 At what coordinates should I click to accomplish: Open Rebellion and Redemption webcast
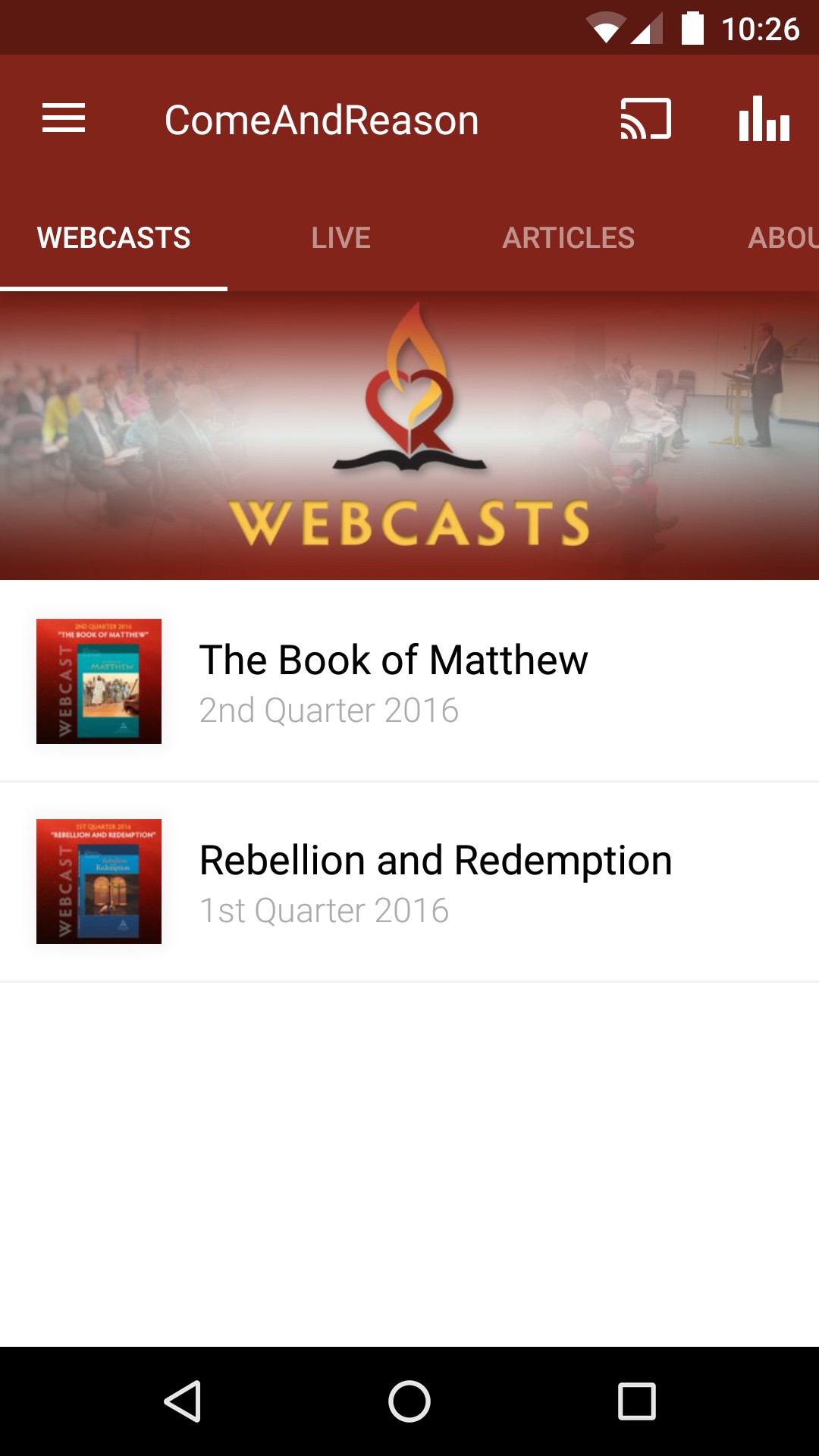(409, 881)
